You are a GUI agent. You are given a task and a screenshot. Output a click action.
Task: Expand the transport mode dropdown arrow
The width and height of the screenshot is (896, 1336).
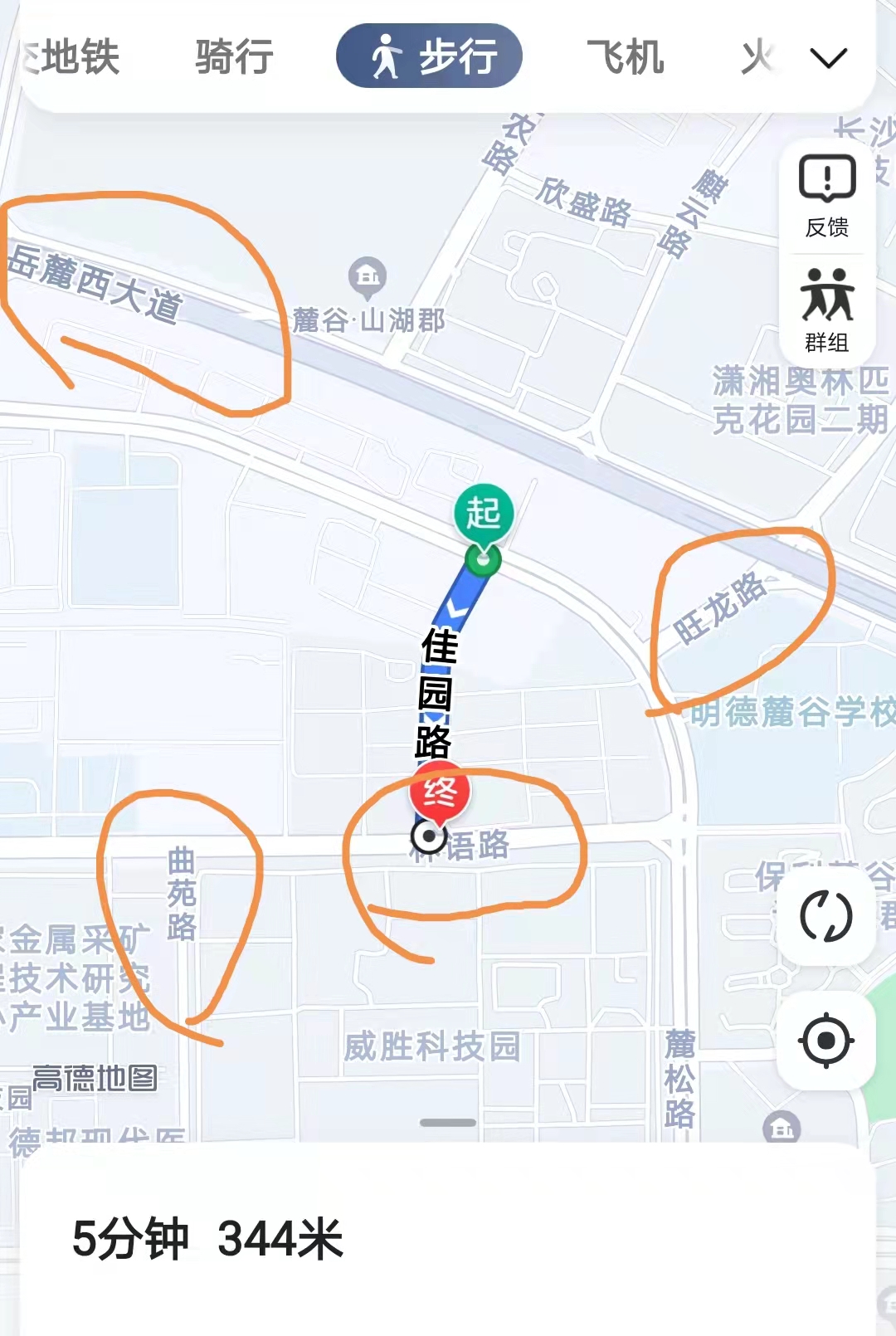827,57
